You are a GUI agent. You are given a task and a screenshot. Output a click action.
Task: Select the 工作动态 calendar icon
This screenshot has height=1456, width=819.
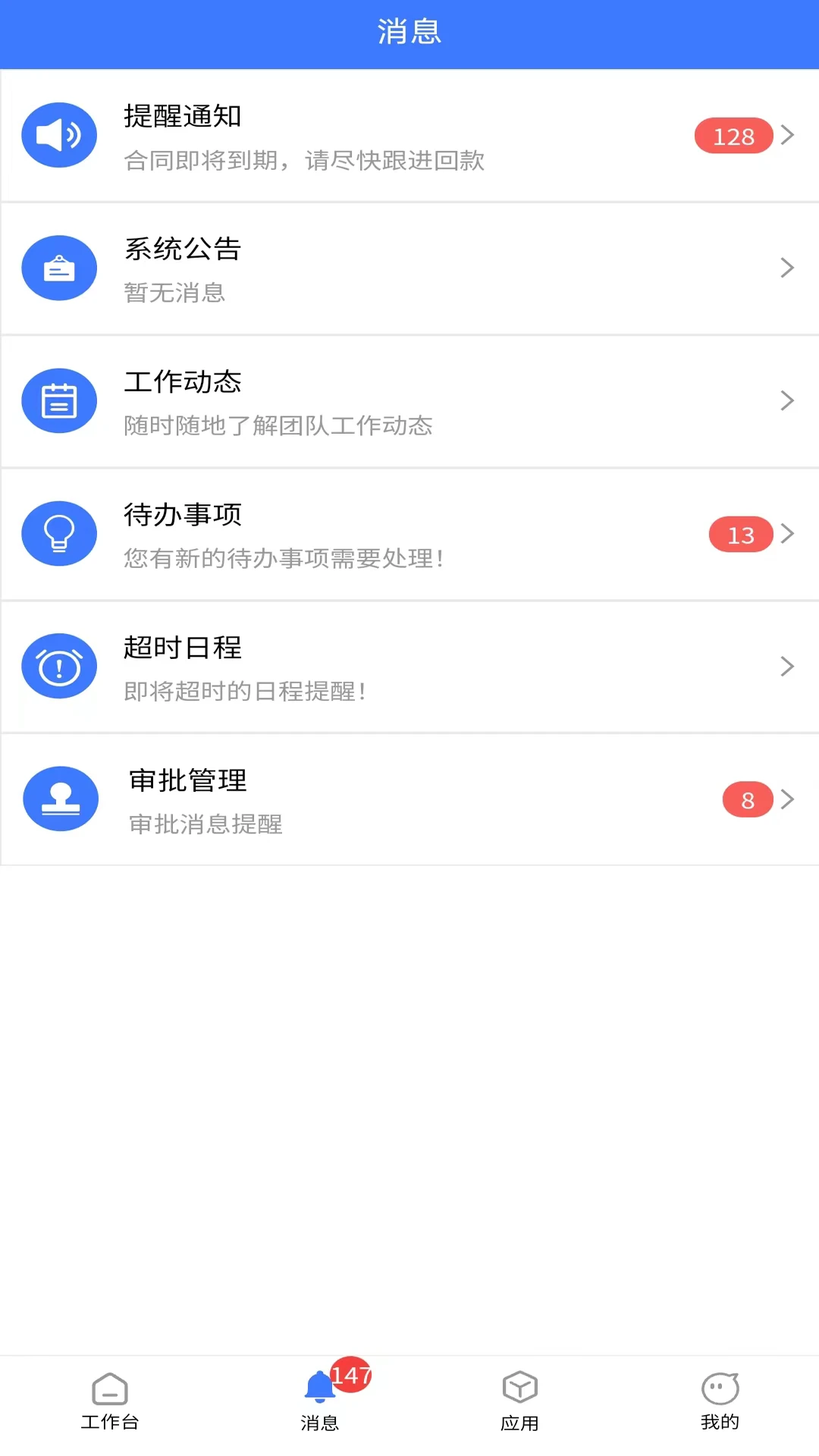click(59, 400)
